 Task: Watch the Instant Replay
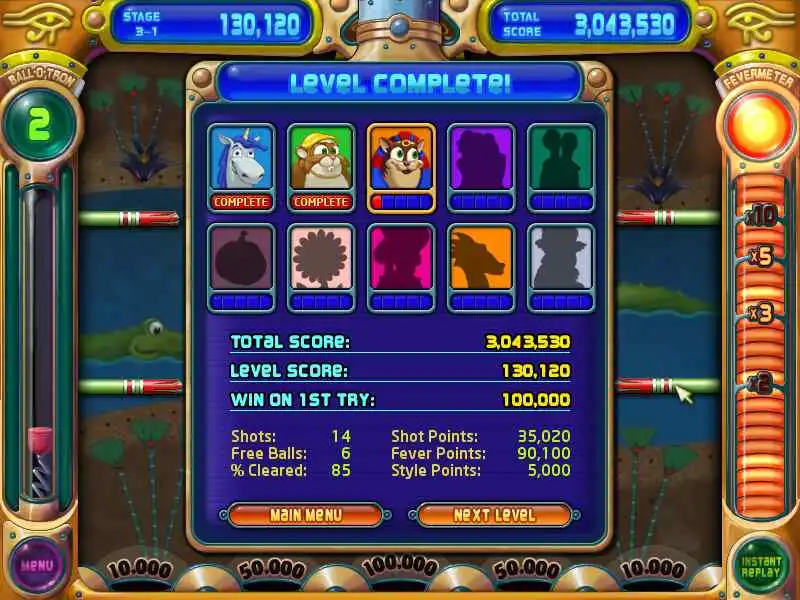(762, 565)
